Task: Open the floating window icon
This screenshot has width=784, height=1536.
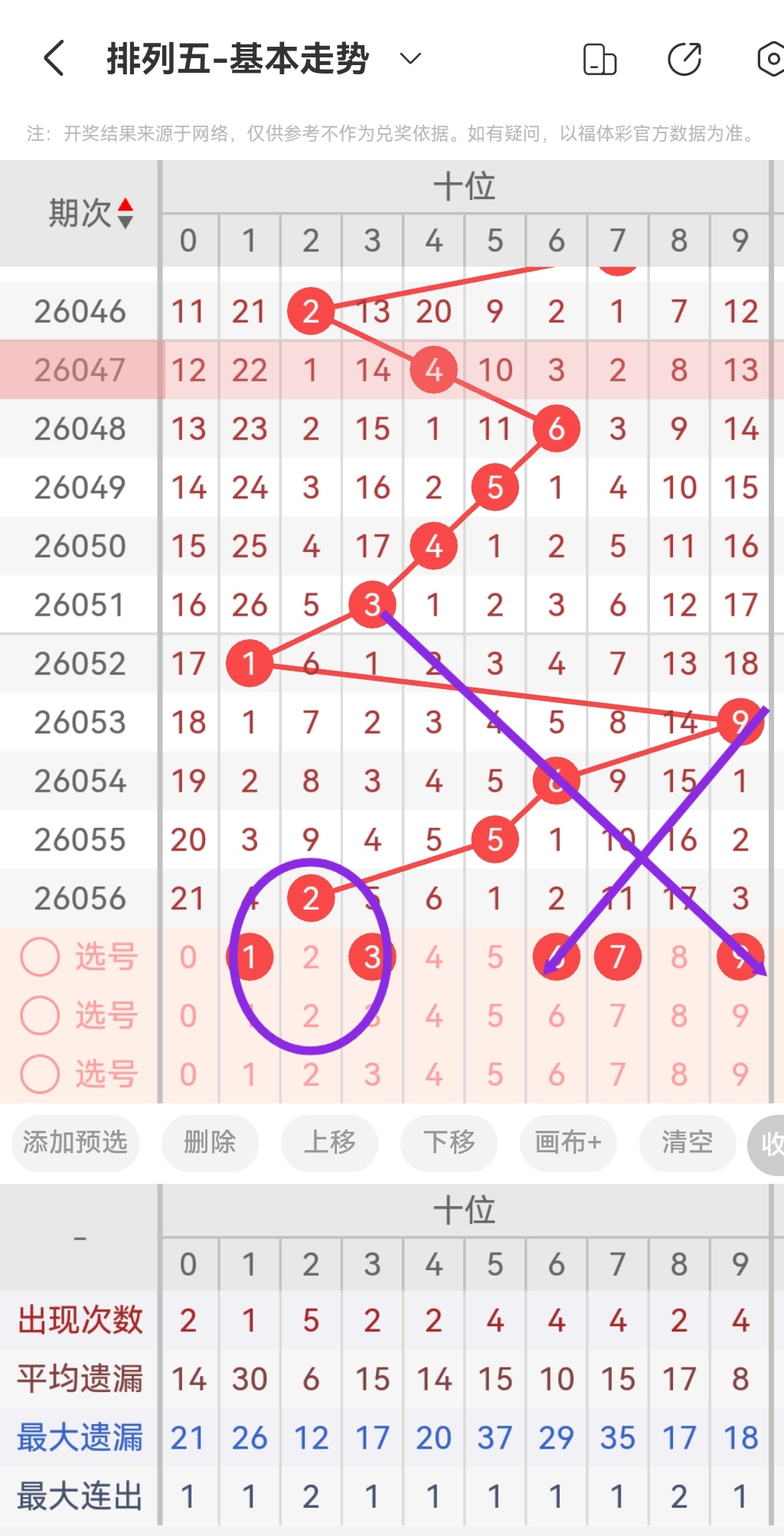Action: click(x=599, y=57)
